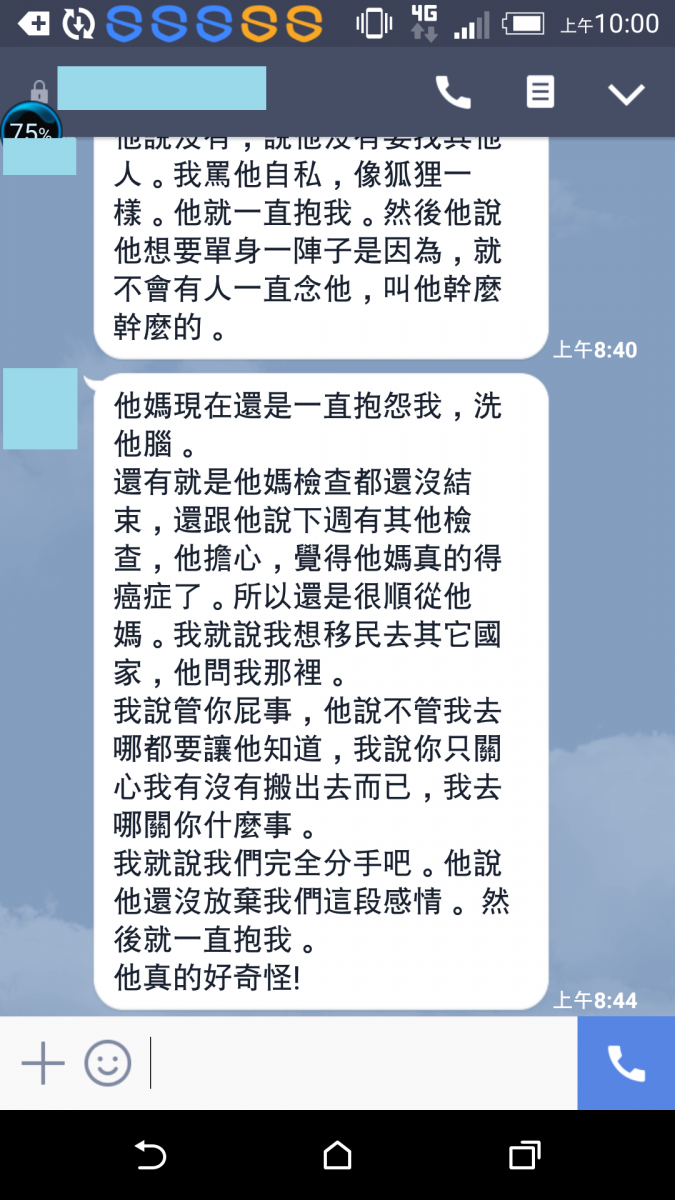
Task: Open the notes icon in the header
Action: click(540, 93)
